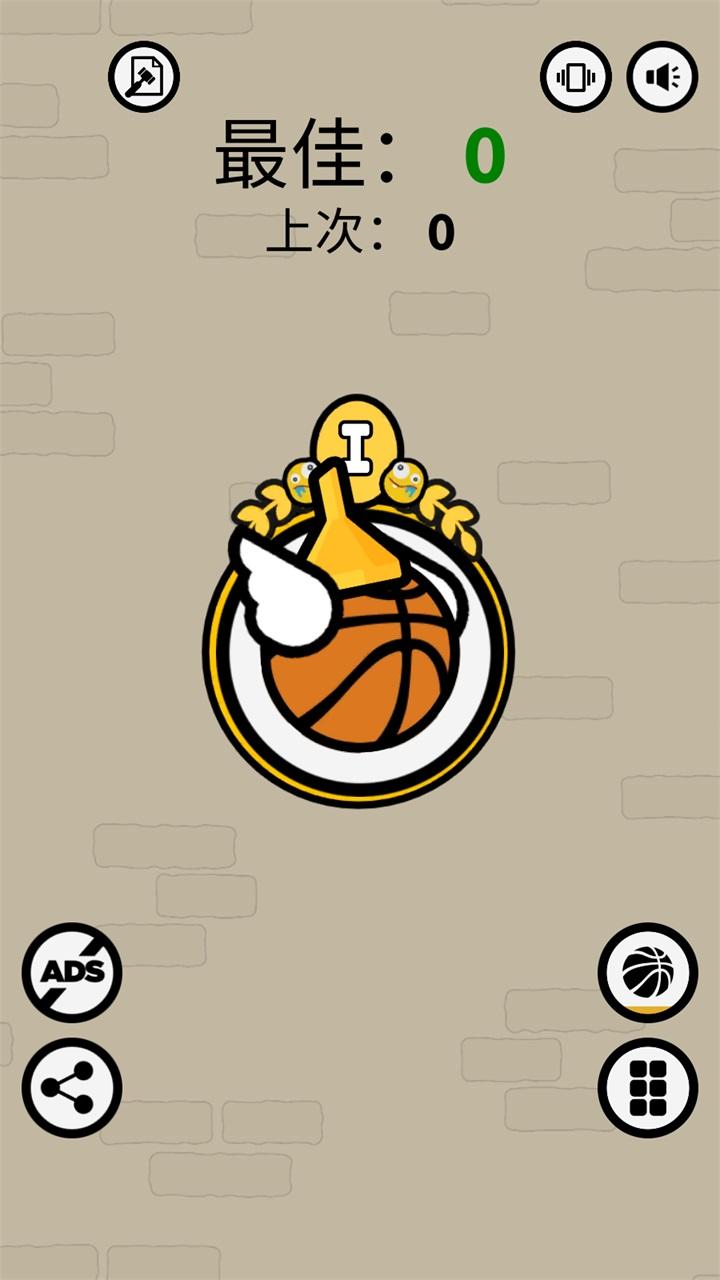Remove ads with the ADS button
The image size is (720, 1280).
coord(72,972)
